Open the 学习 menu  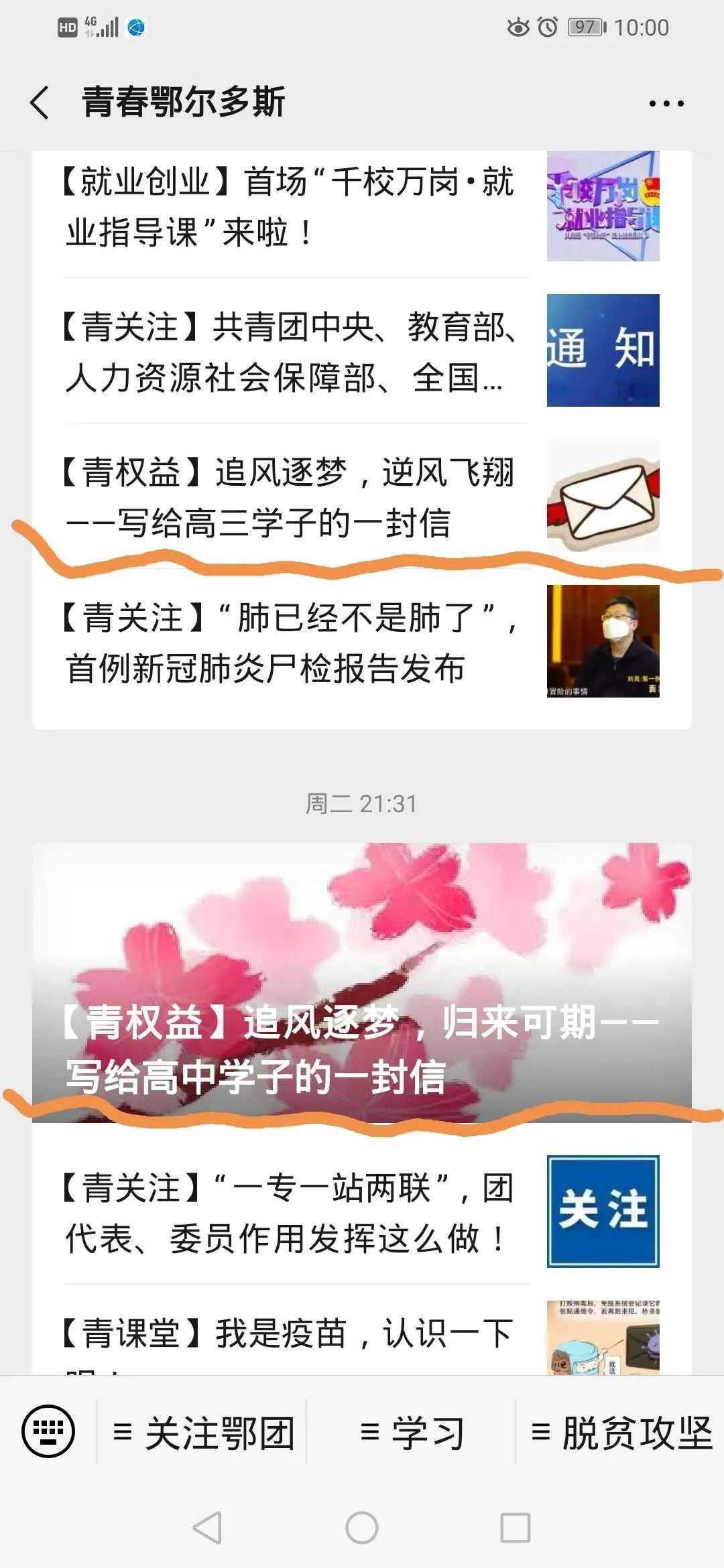click(412, 1433)
